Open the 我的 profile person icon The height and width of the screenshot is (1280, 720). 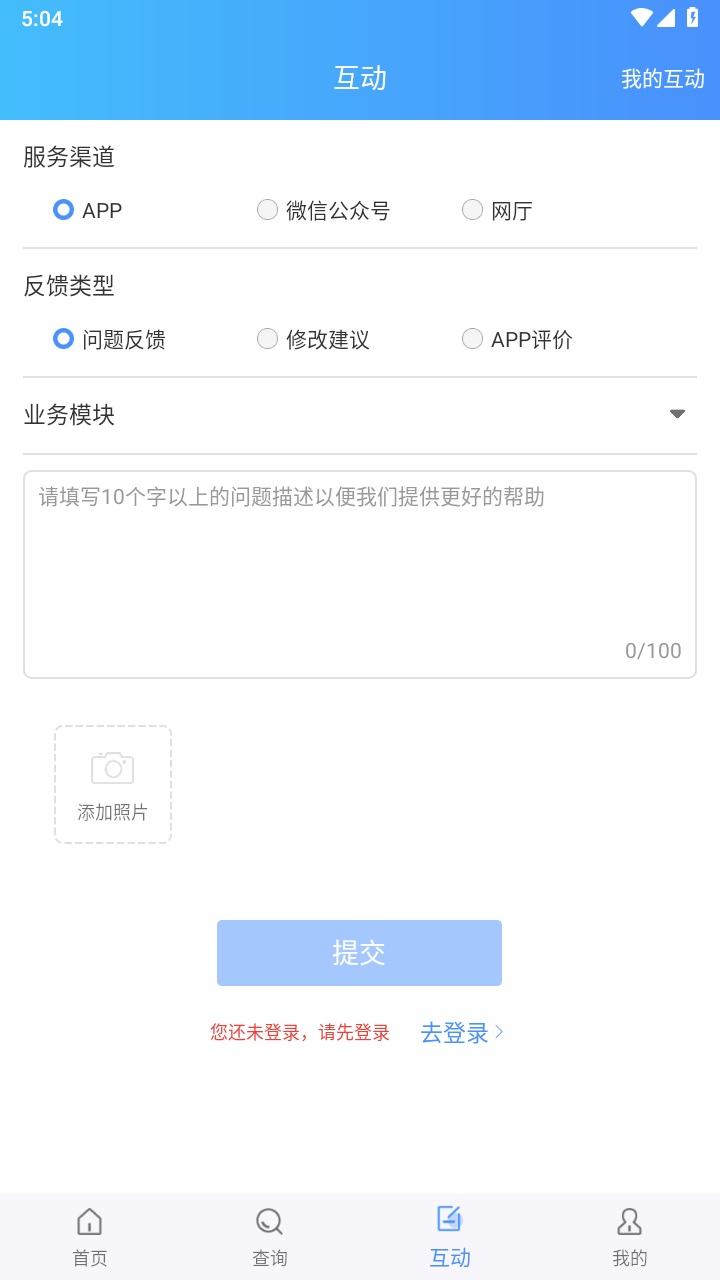point(629,1220)
